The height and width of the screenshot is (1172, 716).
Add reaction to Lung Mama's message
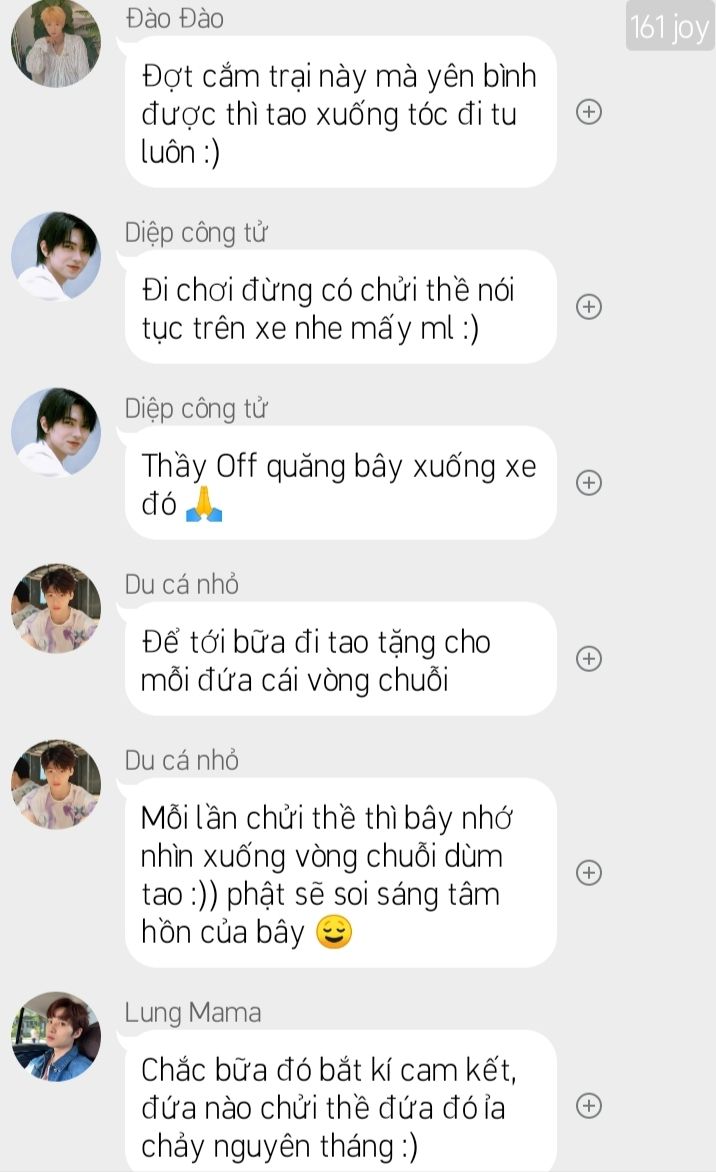tap(589, 1105)
